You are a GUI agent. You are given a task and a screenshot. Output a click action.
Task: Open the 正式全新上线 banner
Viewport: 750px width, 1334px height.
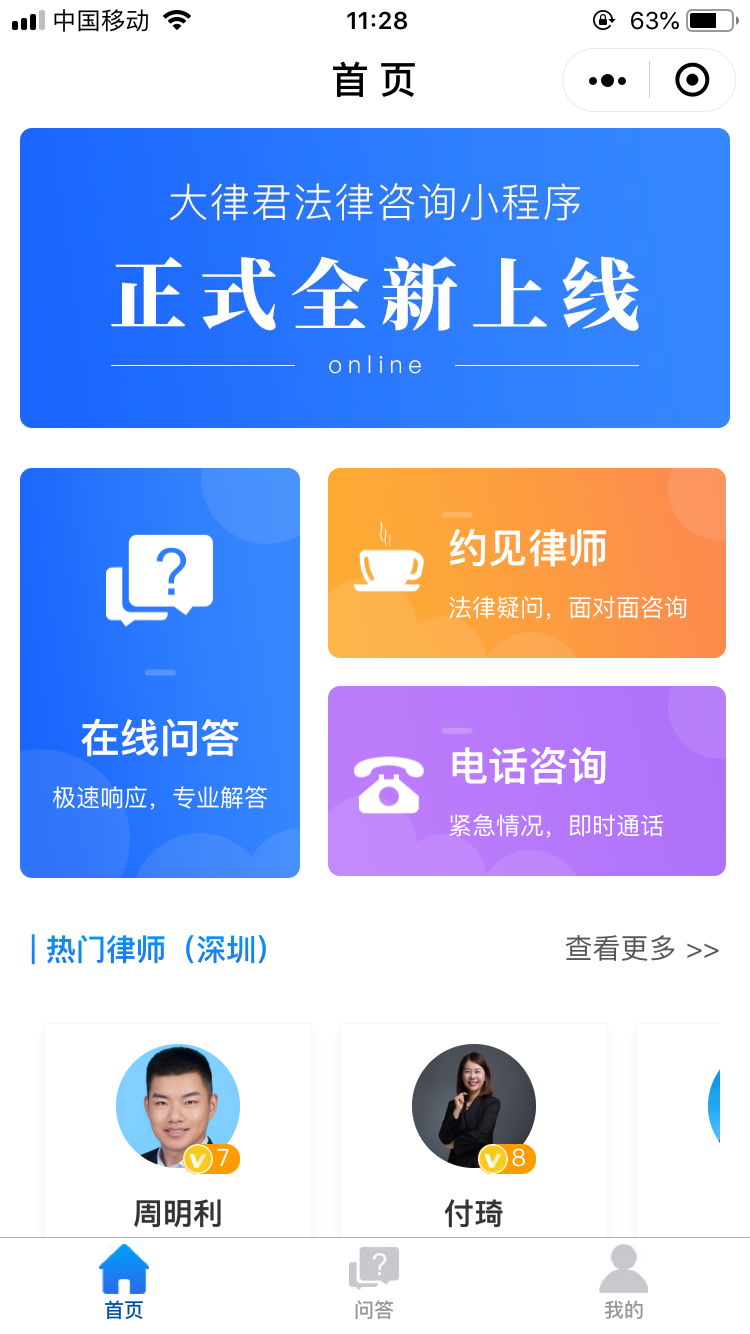[x=375, y=278]
